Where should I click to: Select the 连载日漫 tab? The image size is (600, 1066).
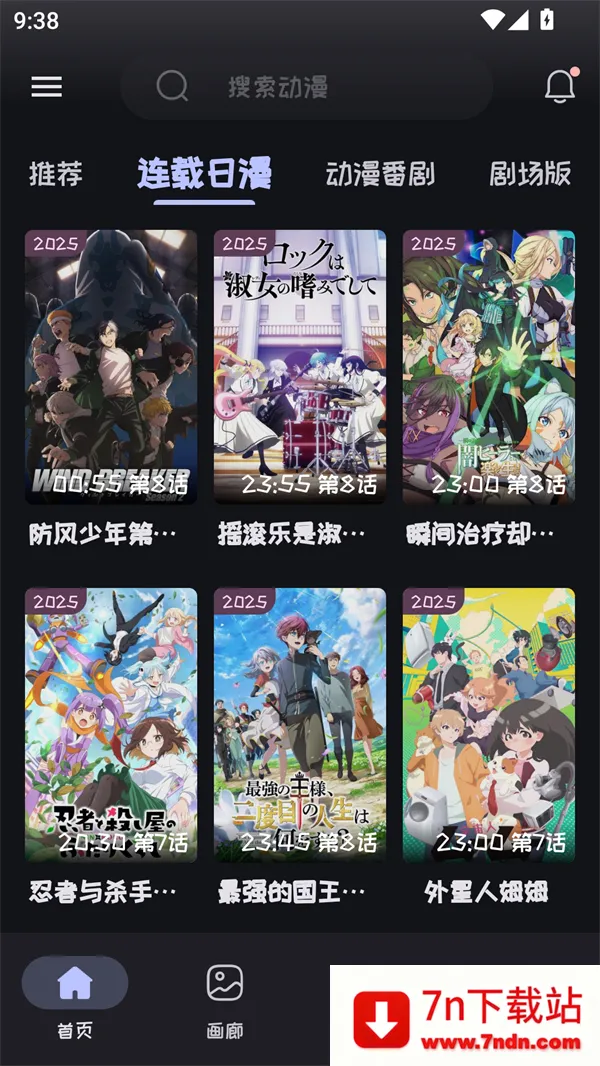pyautogui.click(x=204, y=174)
